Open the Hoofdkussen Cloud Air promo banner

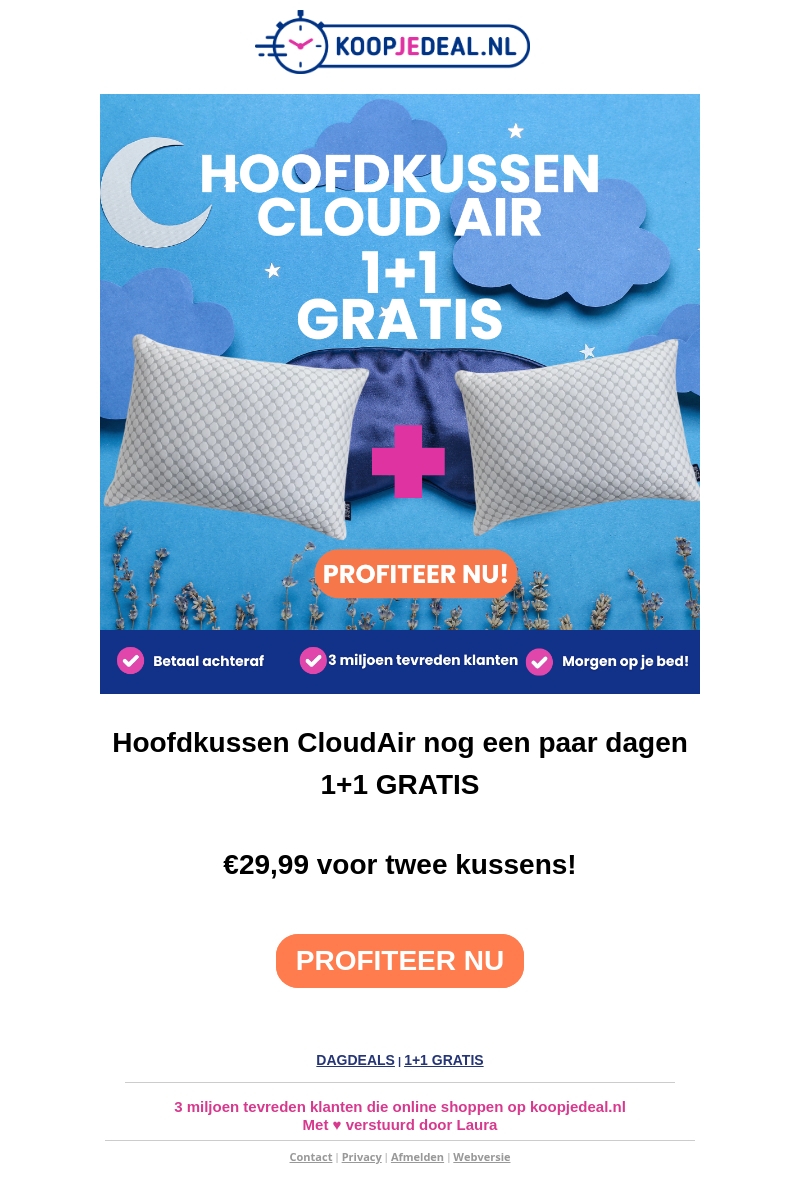tap(400, 393)
